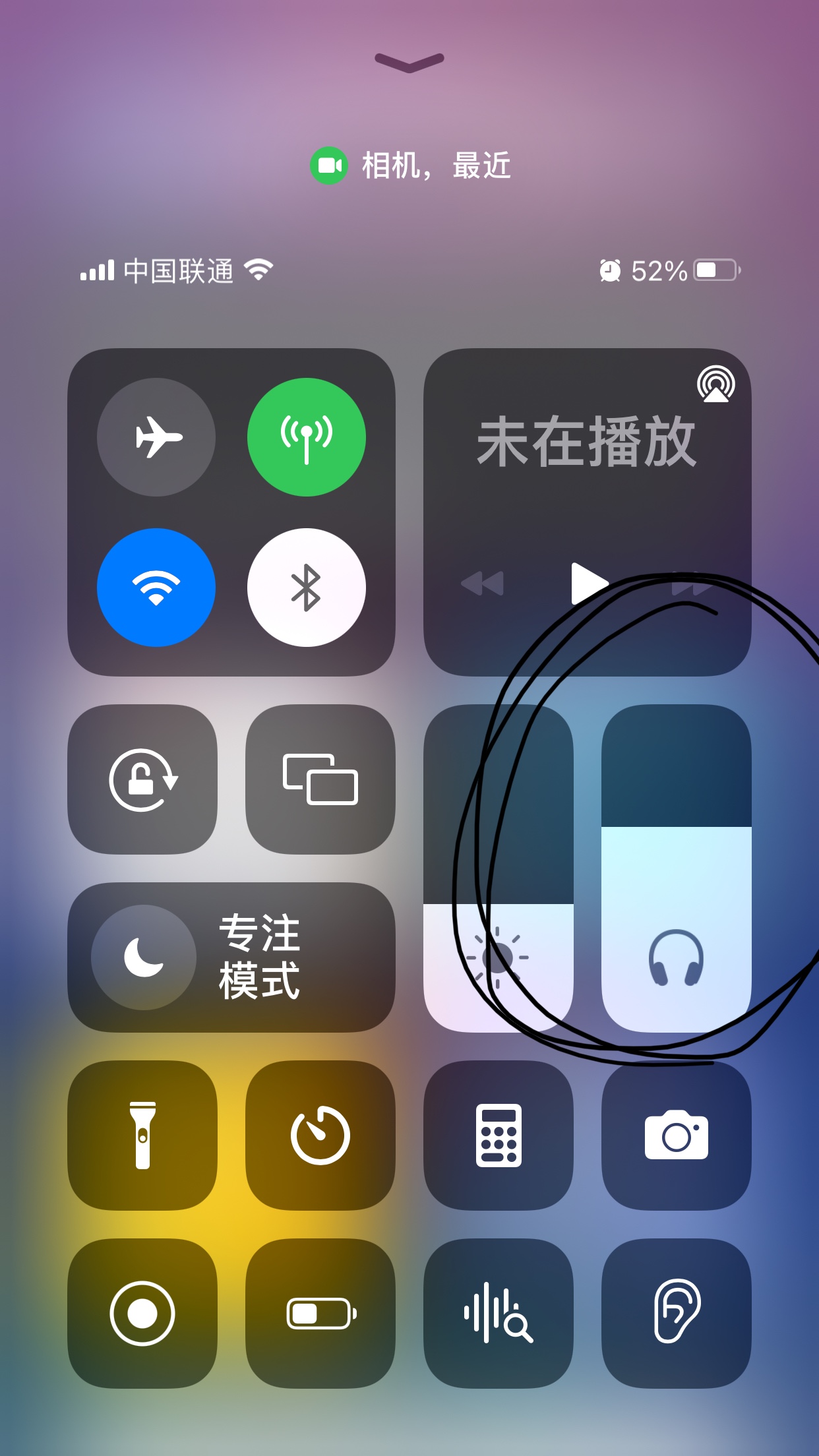Play media in the now playing tile

[x=588, y=584]
